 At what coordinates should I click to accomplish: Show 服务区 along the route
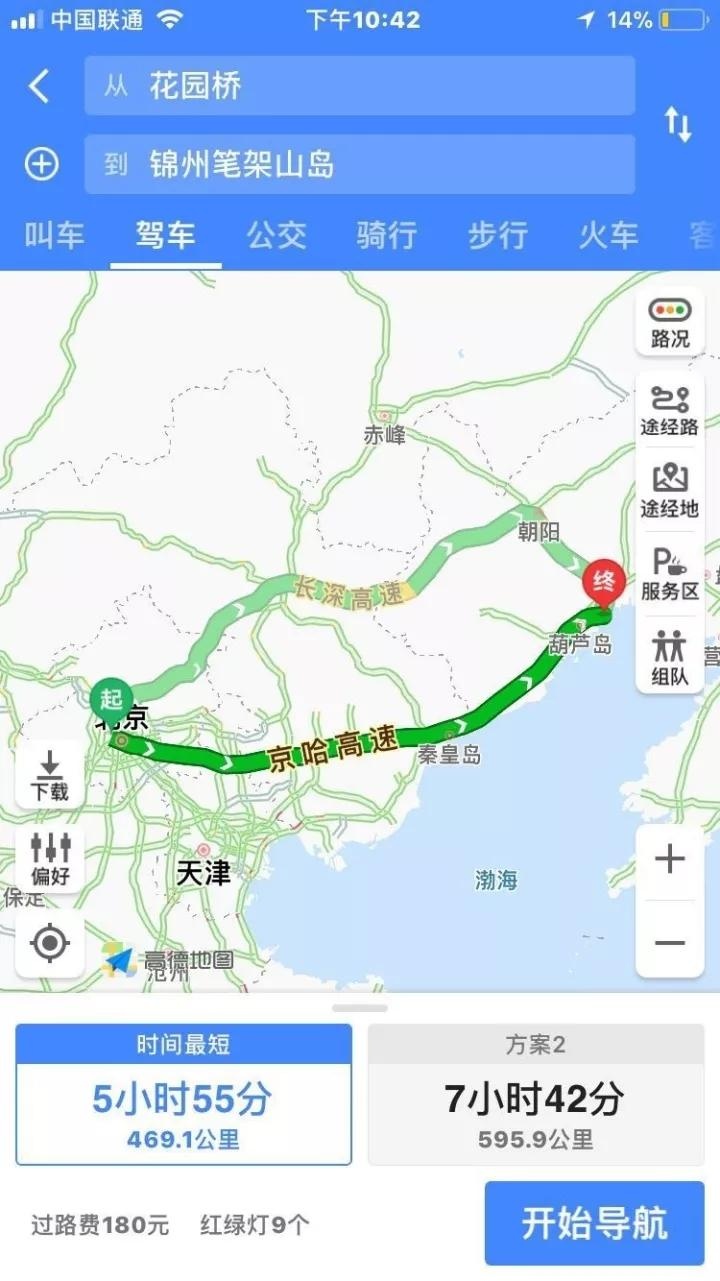(670, 575)
